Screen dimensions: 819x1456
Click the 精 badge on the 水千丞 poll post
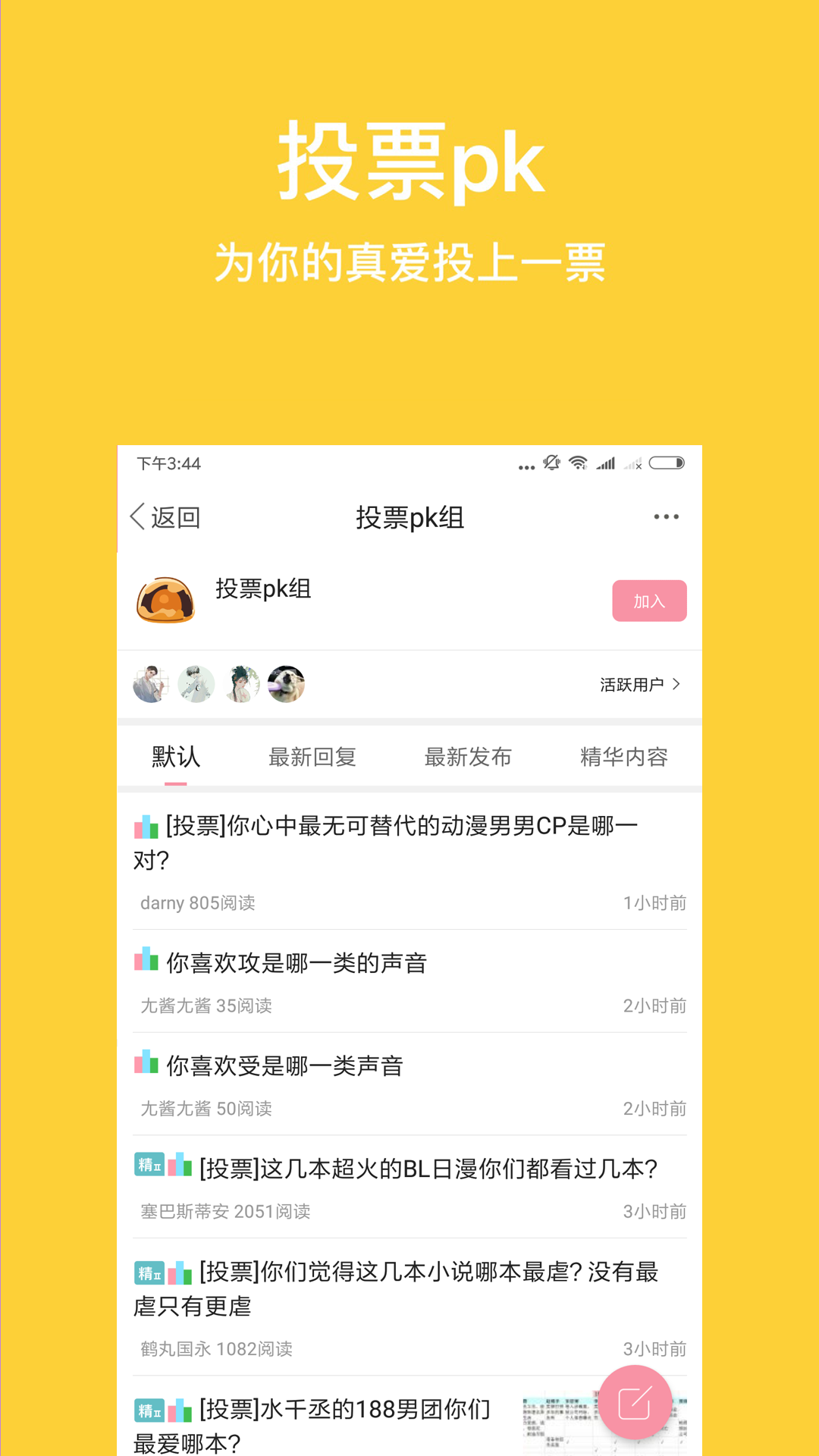point(149,1407)
